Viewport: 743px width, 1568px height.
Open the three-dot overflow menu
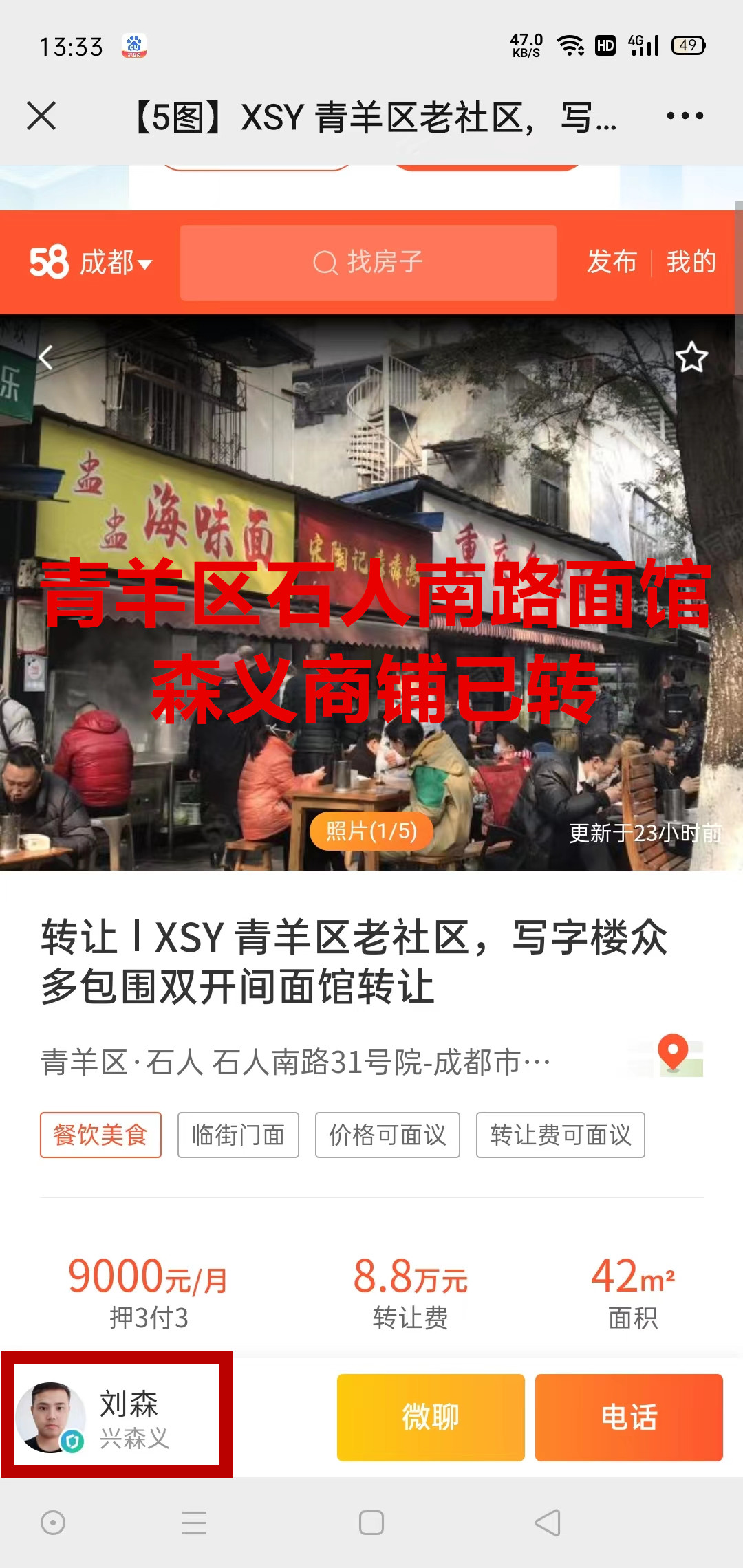pos(685,116)
